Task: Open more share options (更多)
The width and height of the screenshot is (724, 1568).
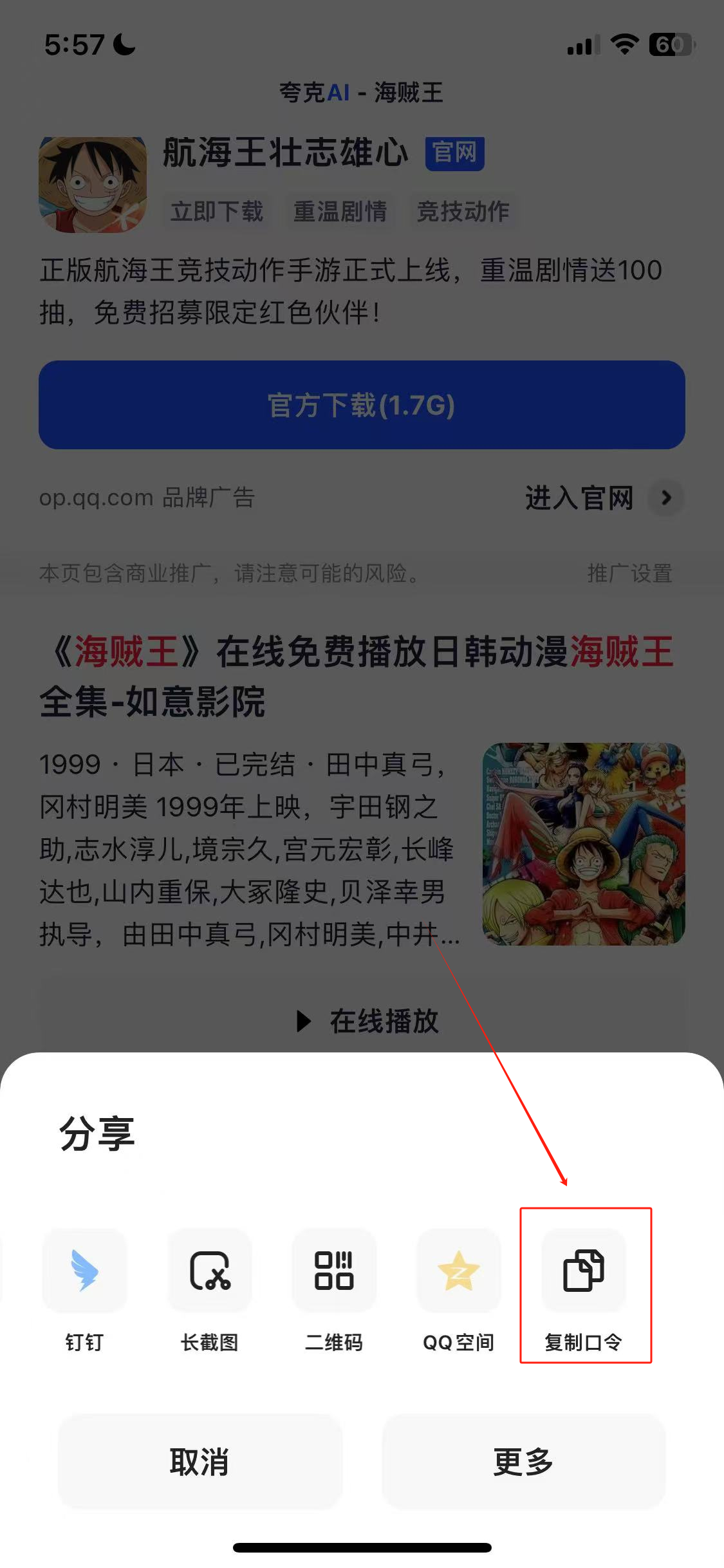Action: (x=523, y=1462)
